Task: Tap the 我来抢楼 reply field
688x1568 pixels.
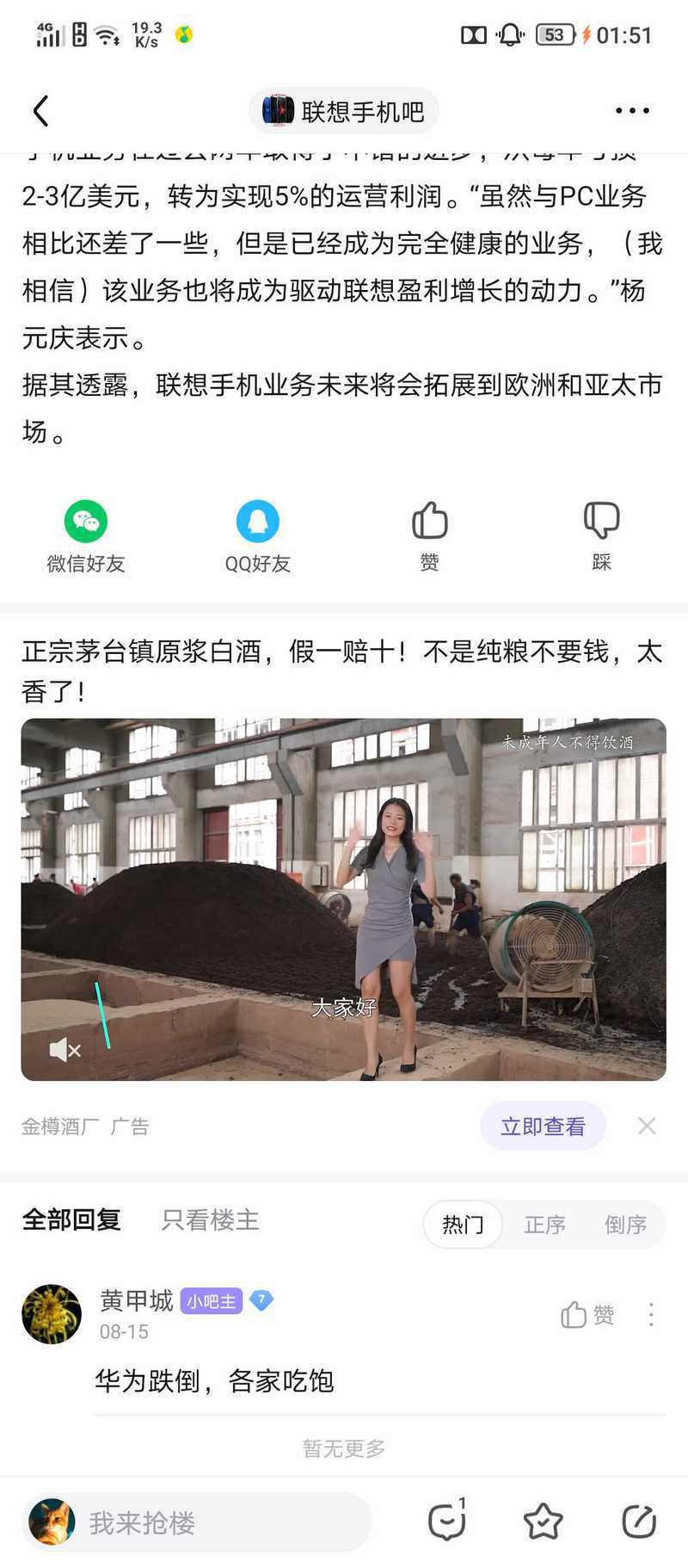Action: (x=198, y=1522)
